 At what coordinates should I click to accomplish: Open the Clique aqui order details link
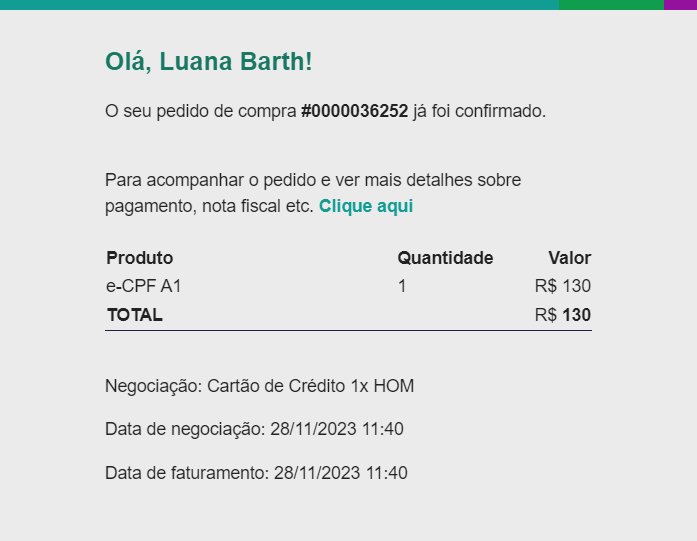point(365,206)
